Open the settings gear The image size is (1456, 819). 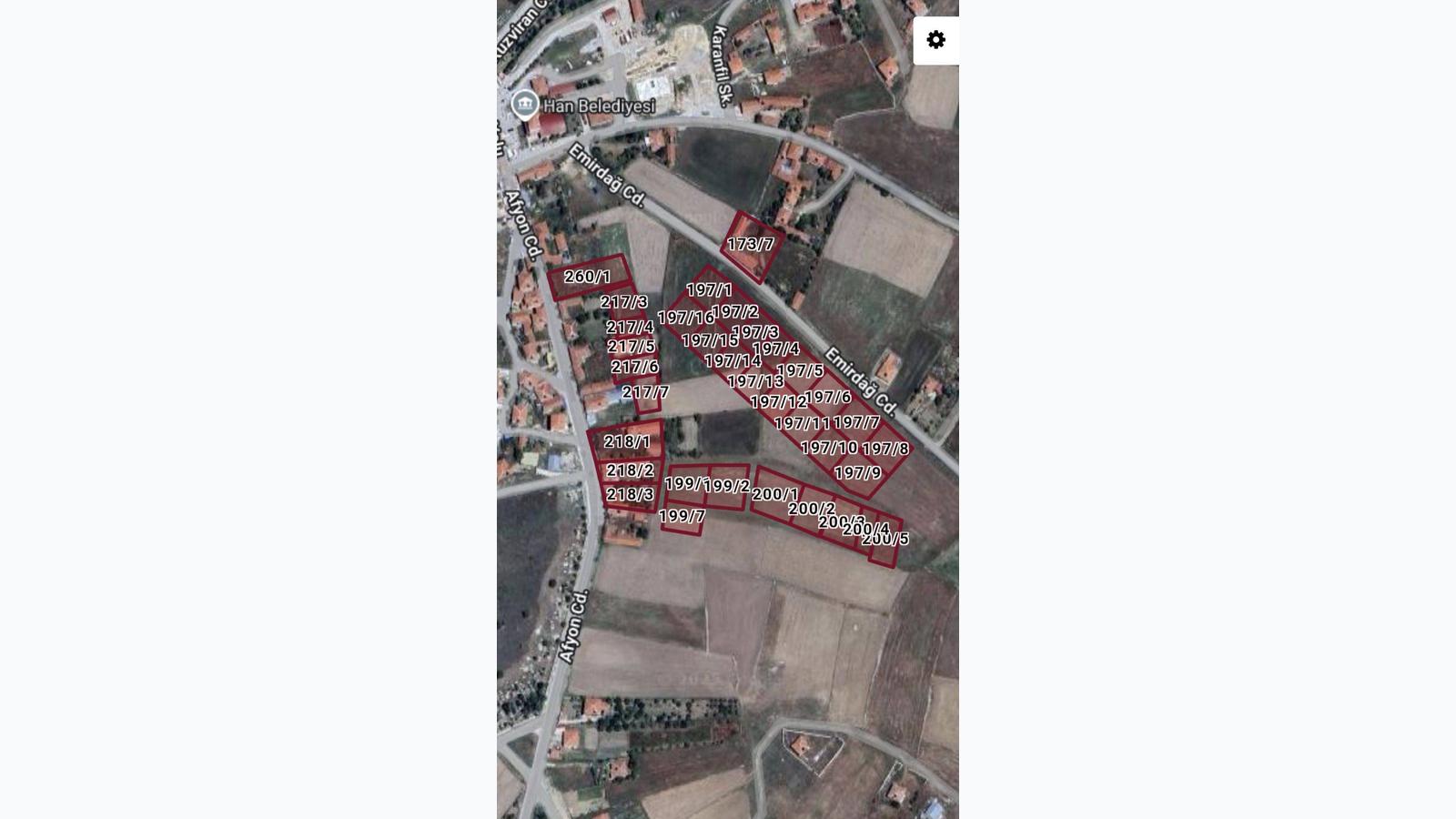(935, 40)
